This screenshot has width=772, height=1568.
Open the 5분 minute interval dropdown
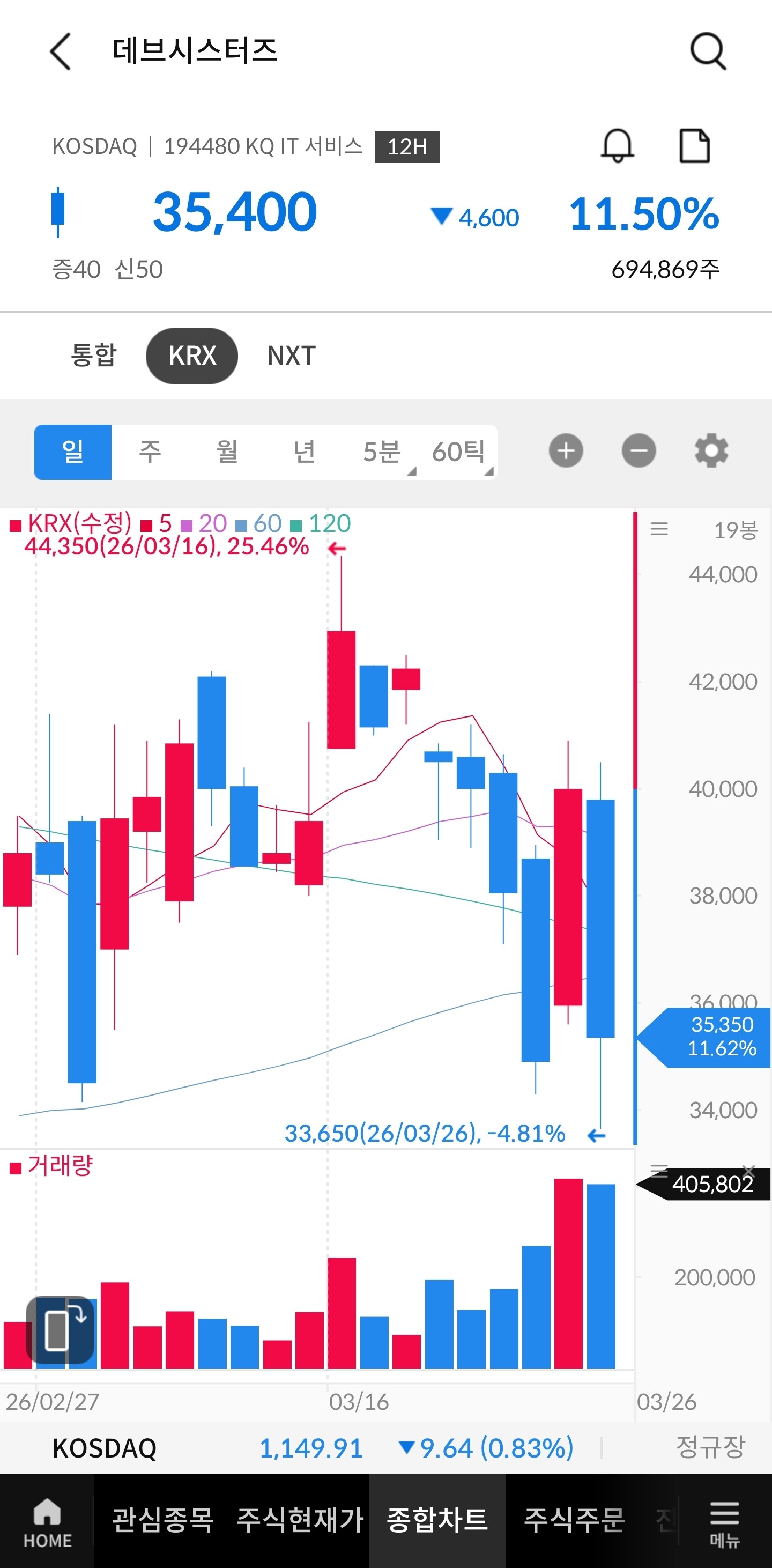click(x=382, y=452)
